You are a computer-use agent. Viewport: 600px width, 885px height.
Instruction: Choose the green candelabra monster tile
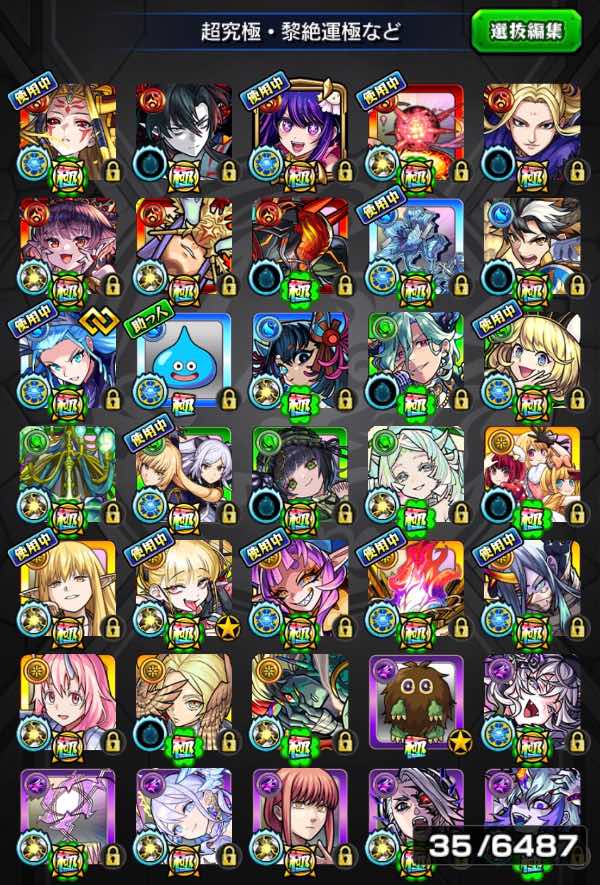(68, 475)
